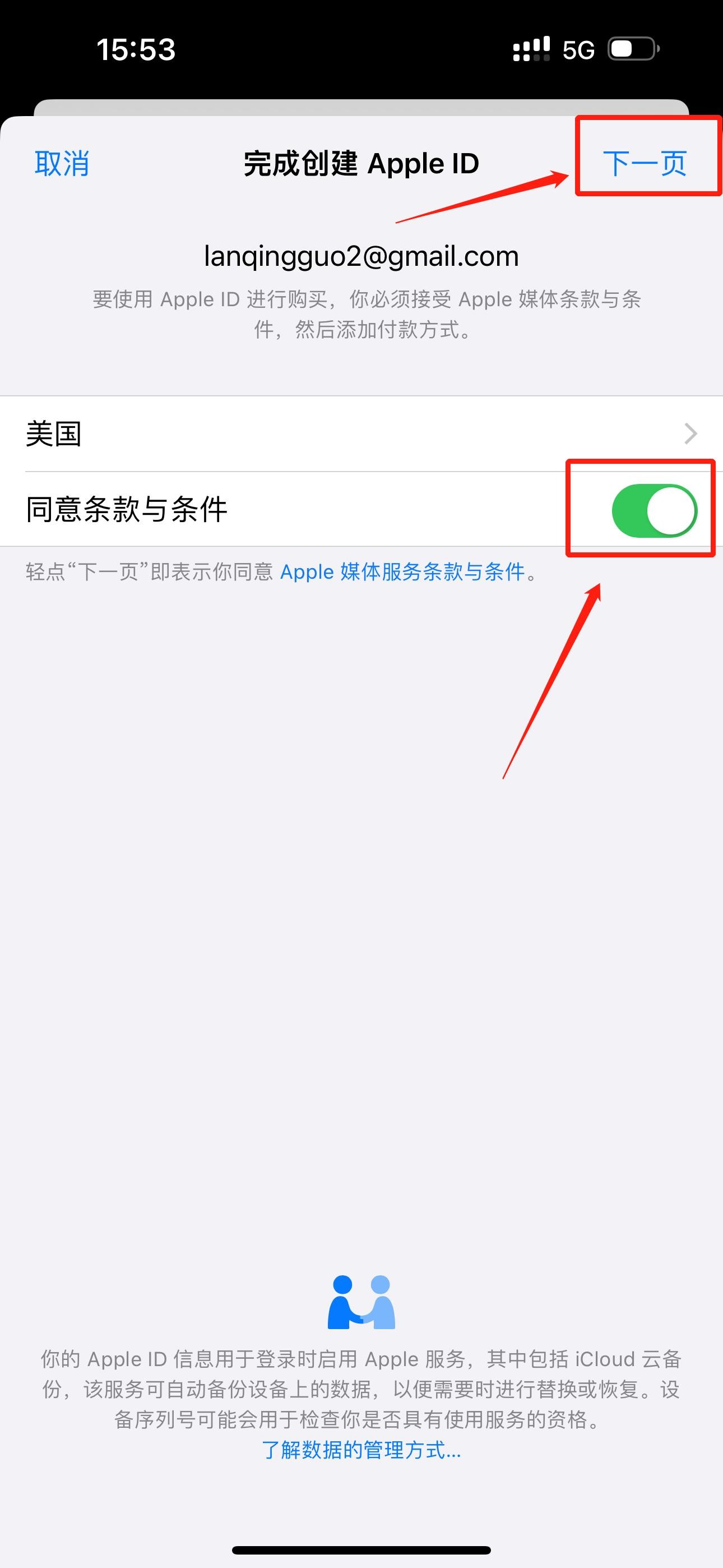723x1568 pixels.
Task: Open the Apple 媒体服务条款与条件 link
Action: click(402, 572)
